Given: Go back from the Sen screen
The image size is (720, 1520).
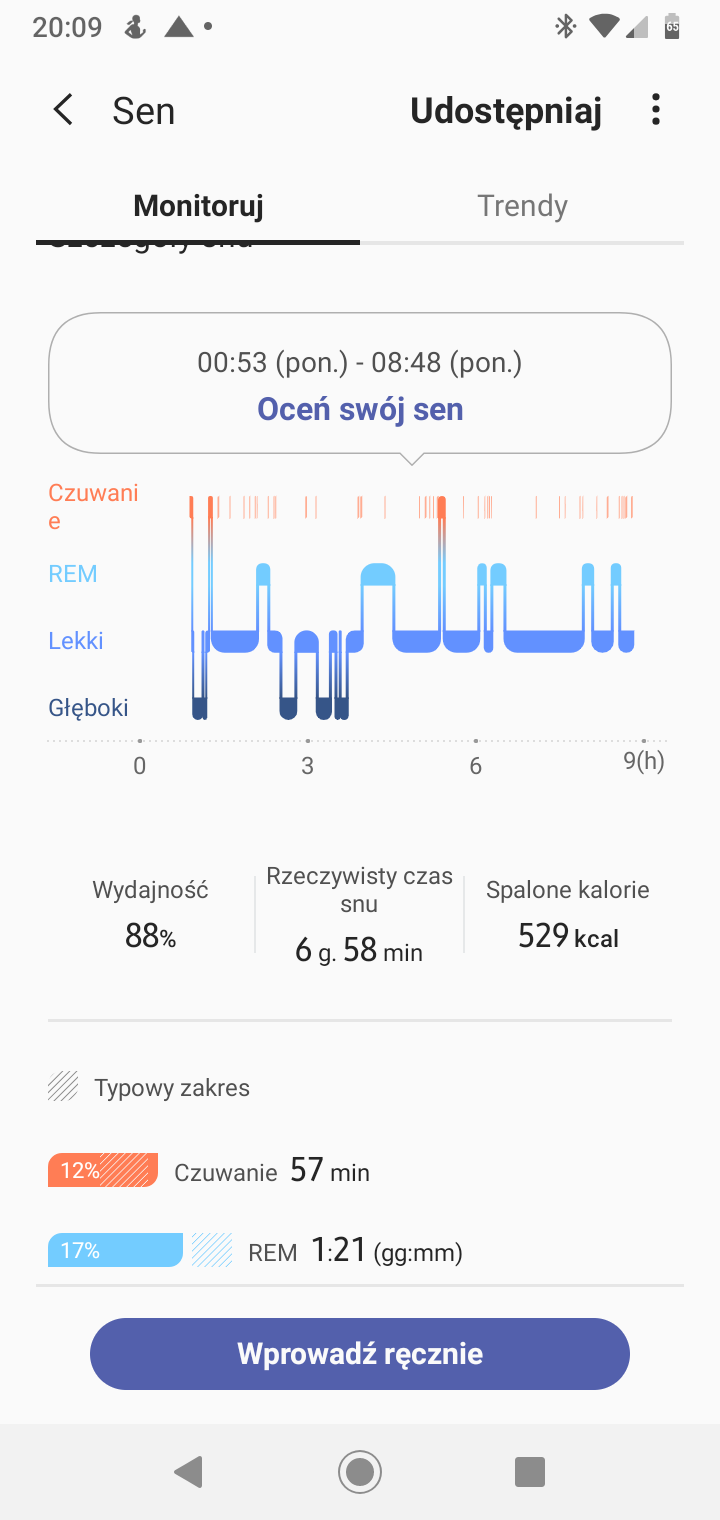Looking at the screenshot, I should [63, 110].
